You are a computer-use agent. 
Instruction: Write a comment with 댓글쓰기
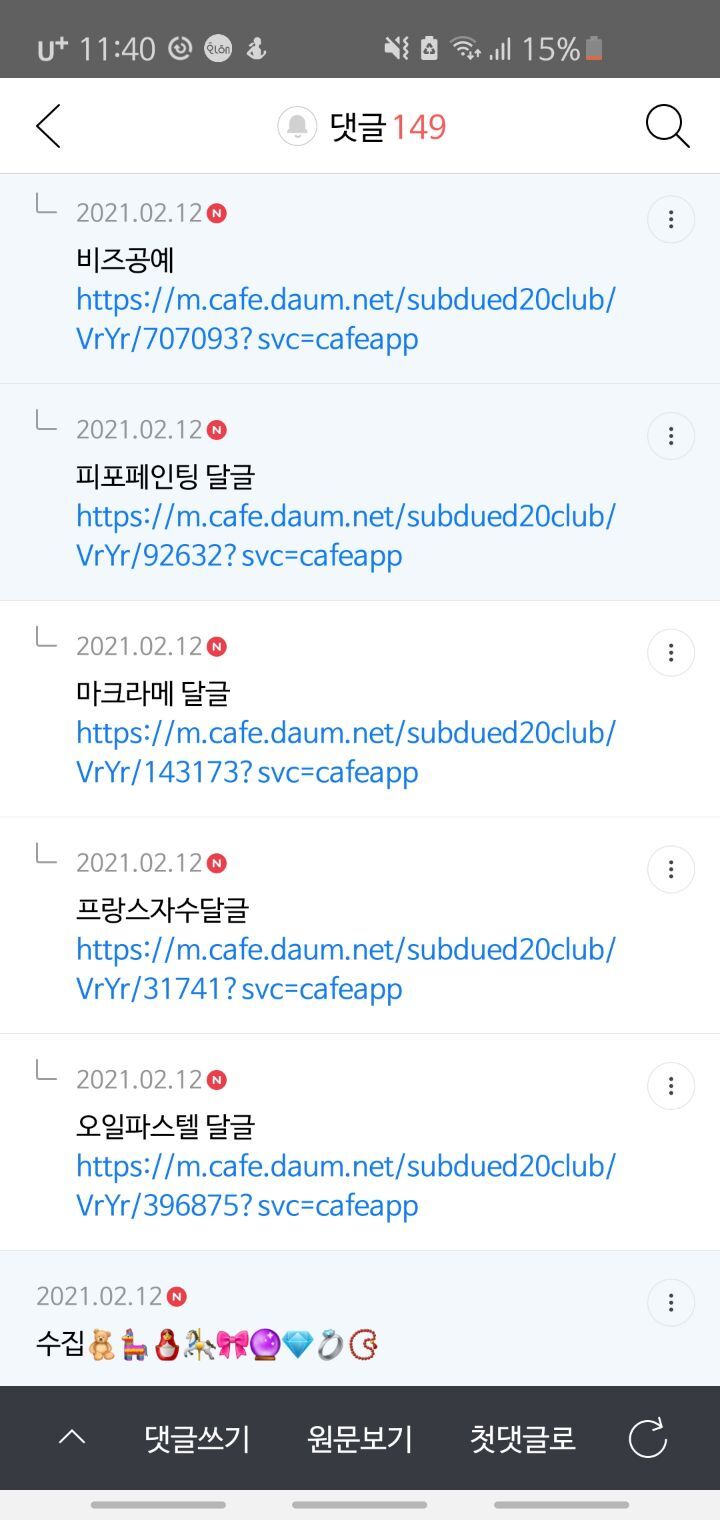[x=197, y=1439]
